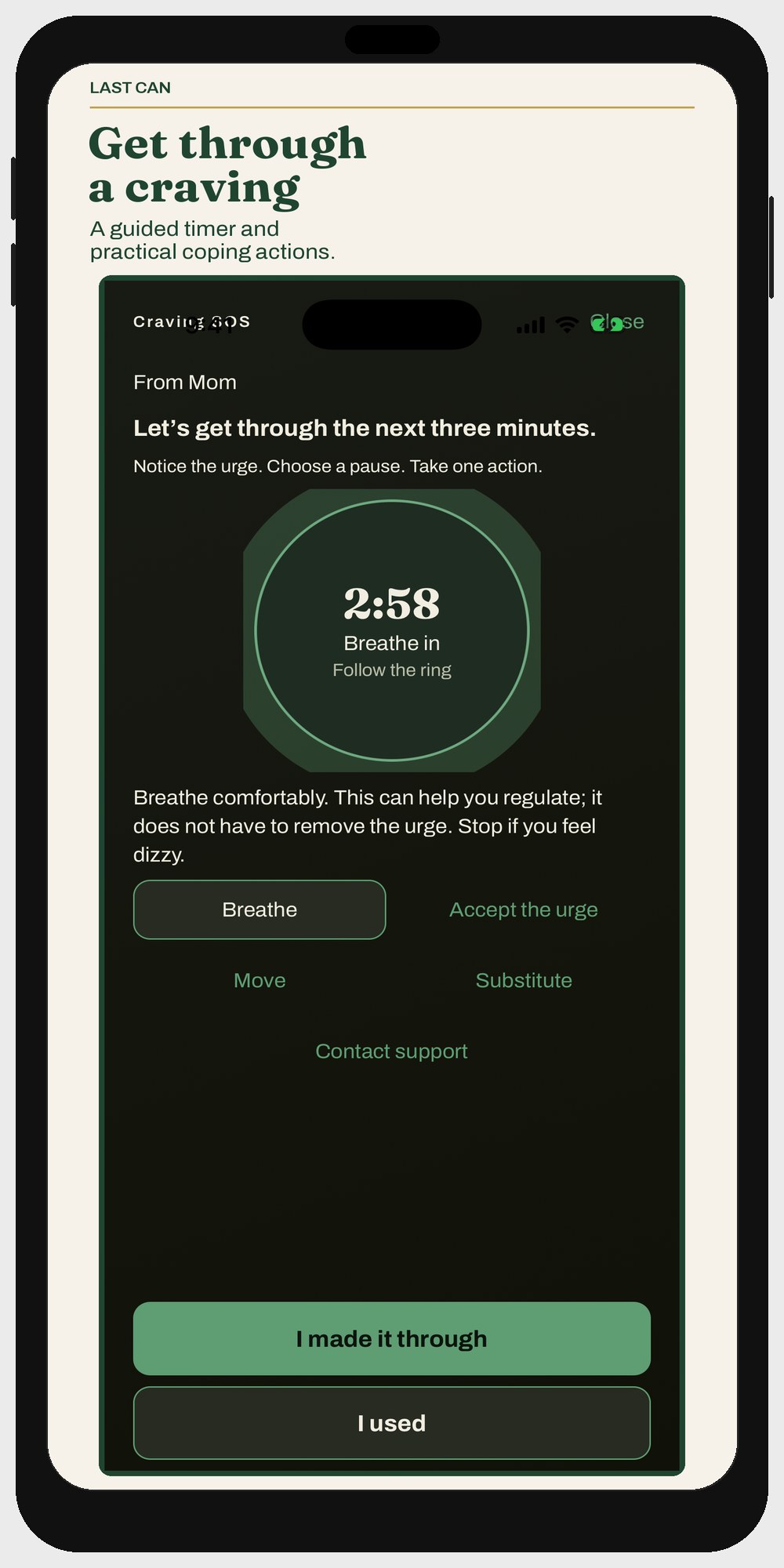
Task: Pick the Substitute option
Action: coord(524,980)
